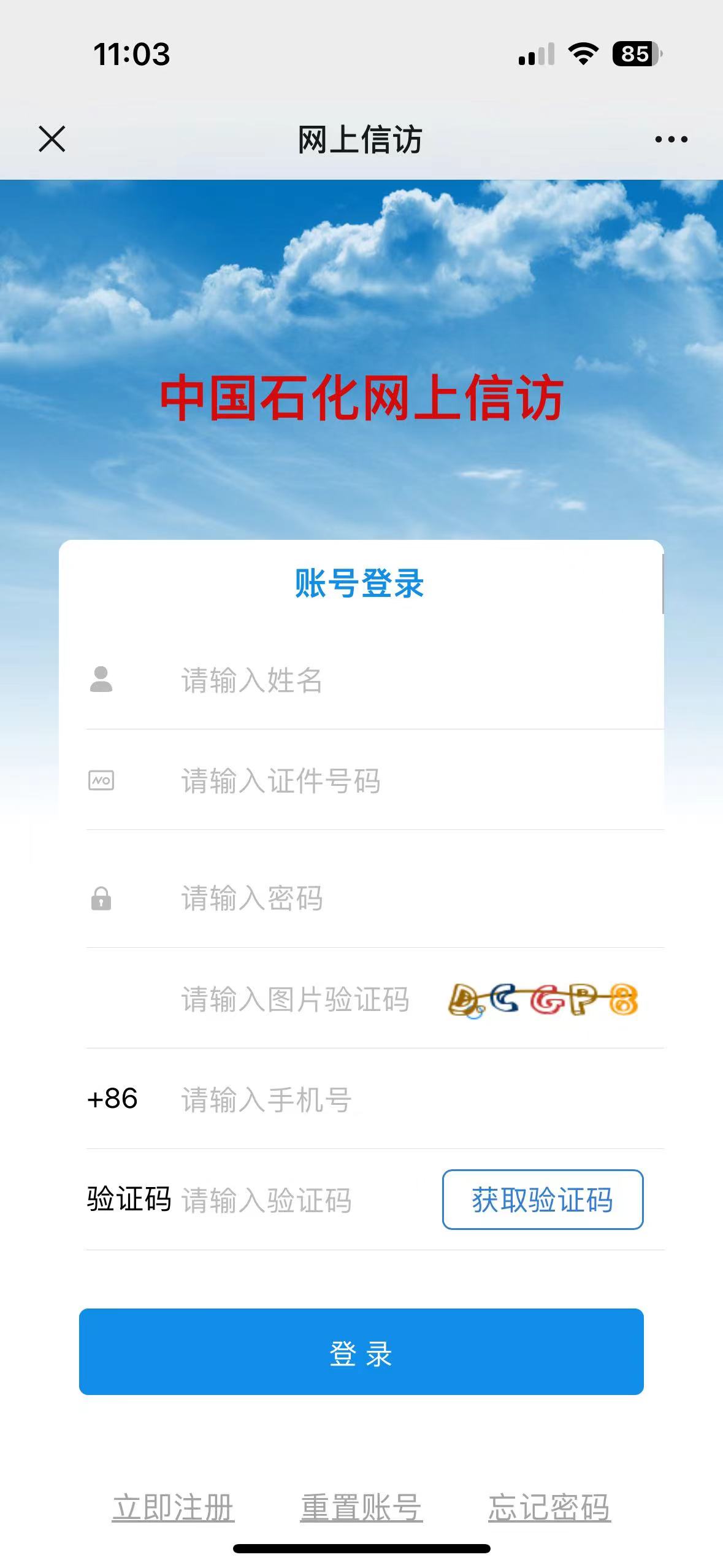Viewport: 723px width, 1568px height.
Task: Refresh the captcha image
Action: tap(543, 1000)
